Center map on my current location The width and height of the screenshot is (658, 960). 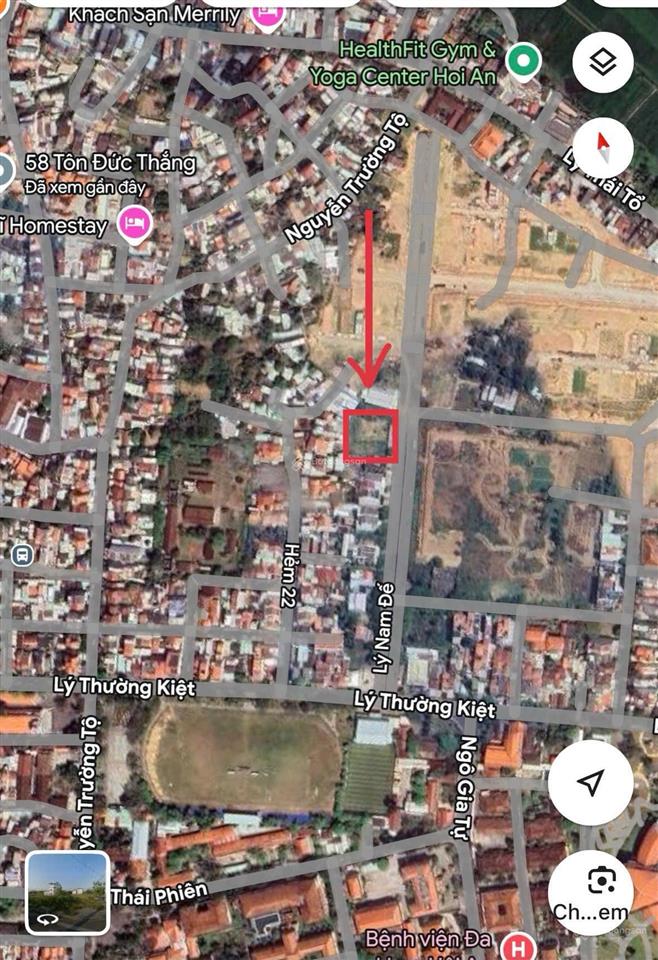coord(590,782)
